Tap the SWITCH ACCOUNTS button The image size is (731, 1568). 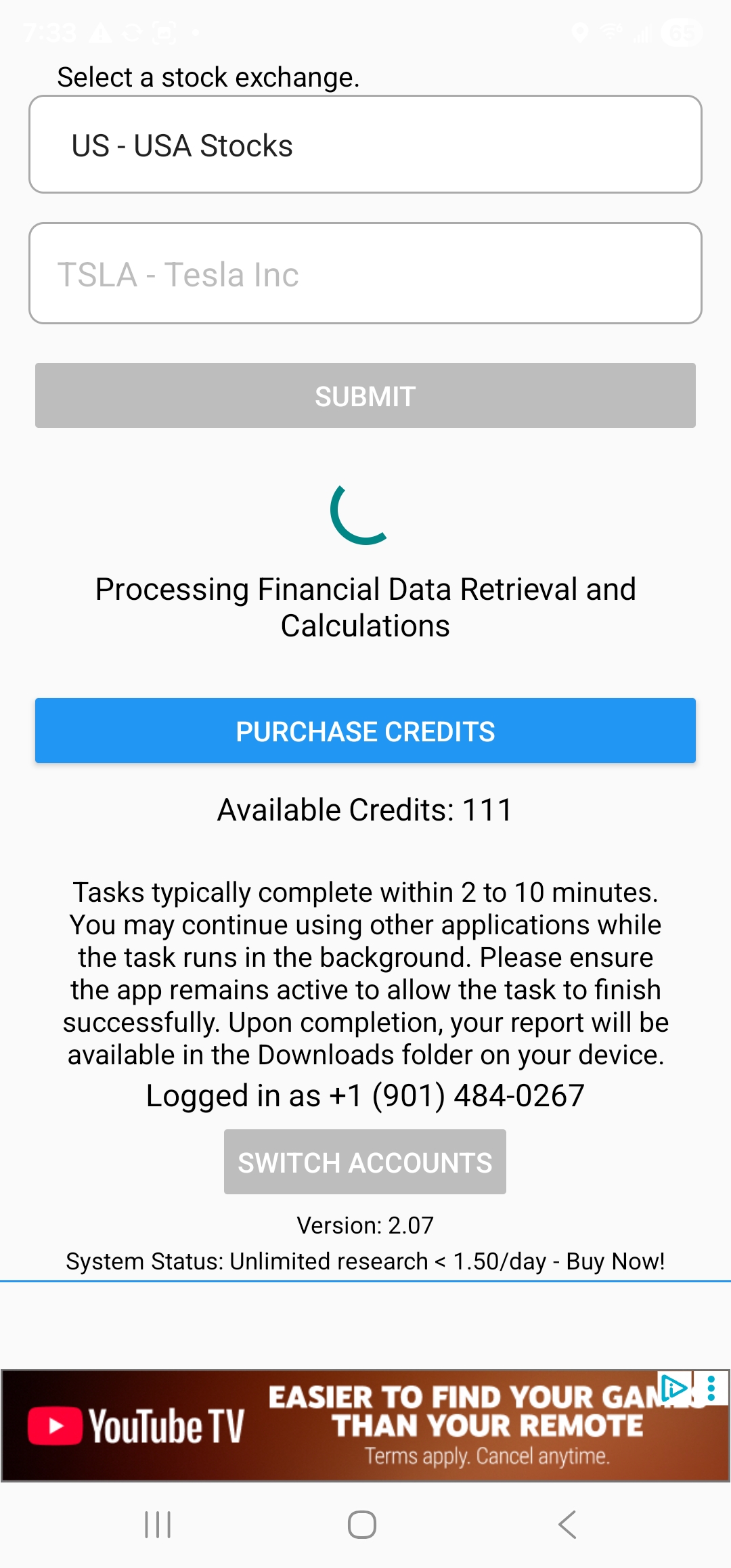pos(364,1162)
